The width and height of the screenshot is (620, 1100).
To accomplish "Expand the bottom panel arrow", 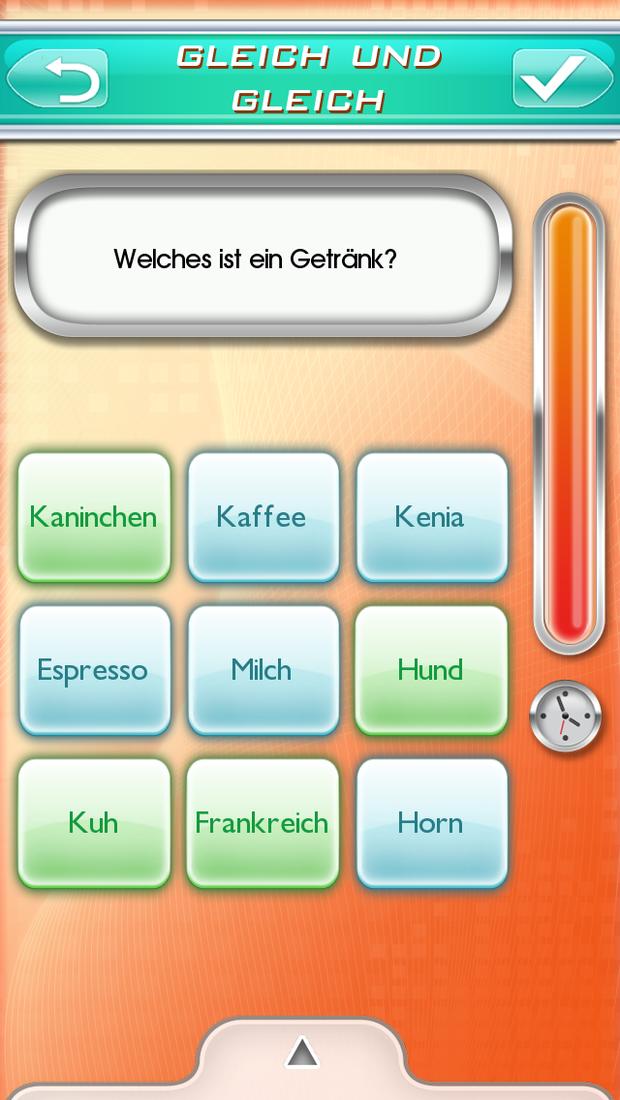I will [303, 1052].
